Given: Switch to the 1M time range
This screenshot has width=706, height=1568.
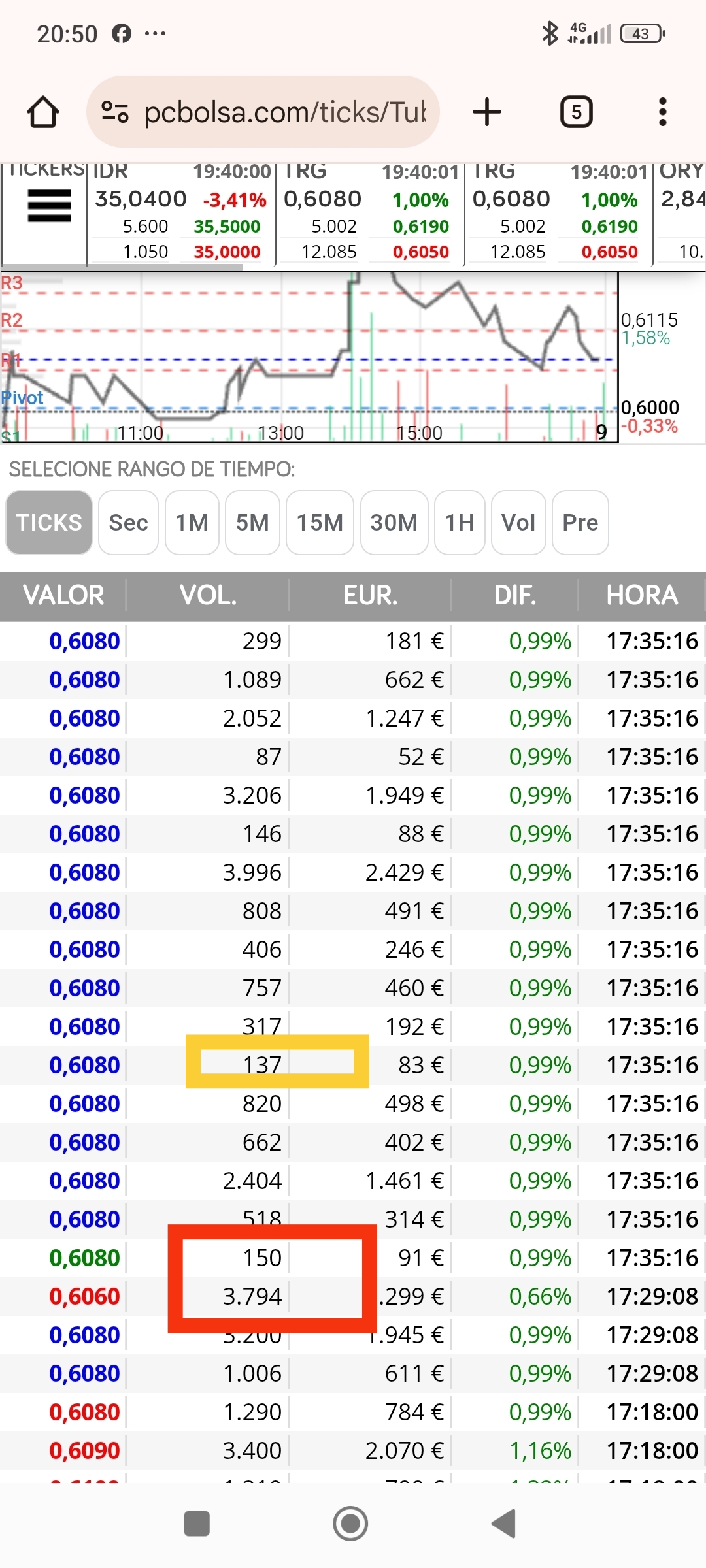Looking at the screenshot, I should 192,523.
